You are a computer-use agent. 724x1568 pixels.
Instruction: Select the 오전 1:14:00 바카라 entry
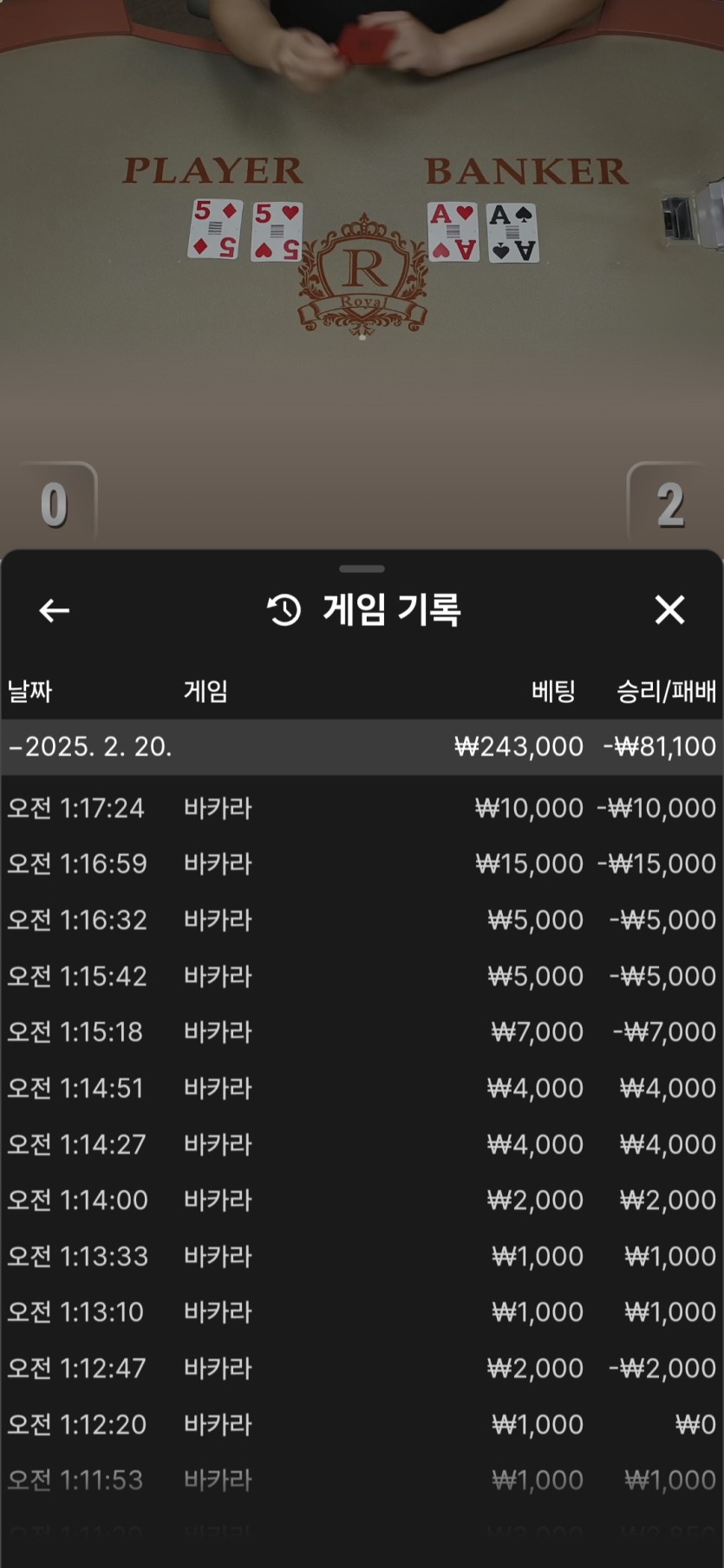362,1200
